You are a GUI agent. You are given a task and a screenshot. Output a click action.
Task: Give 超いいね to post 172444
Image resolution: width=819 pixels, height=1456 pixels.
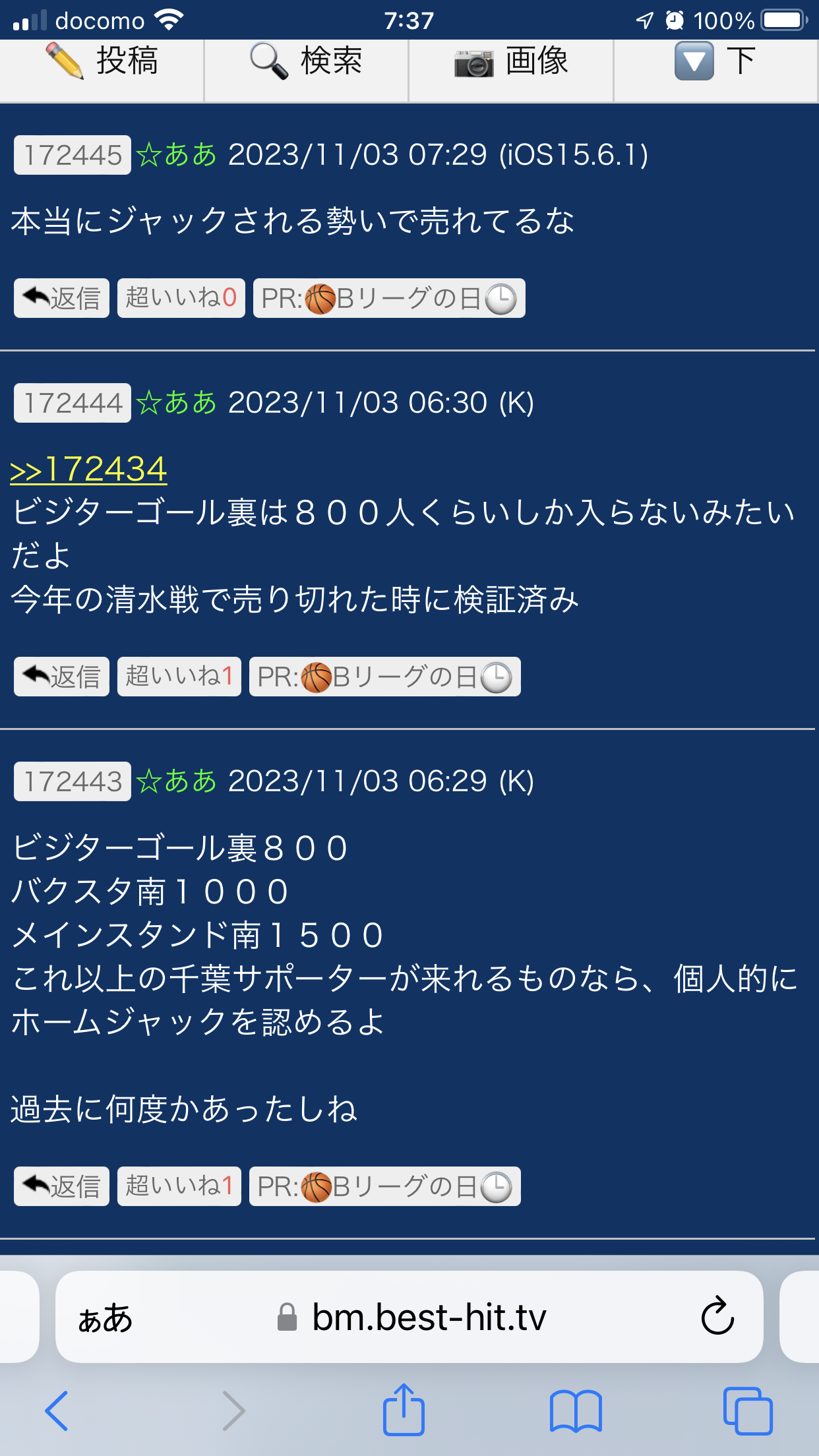point(179,677)
